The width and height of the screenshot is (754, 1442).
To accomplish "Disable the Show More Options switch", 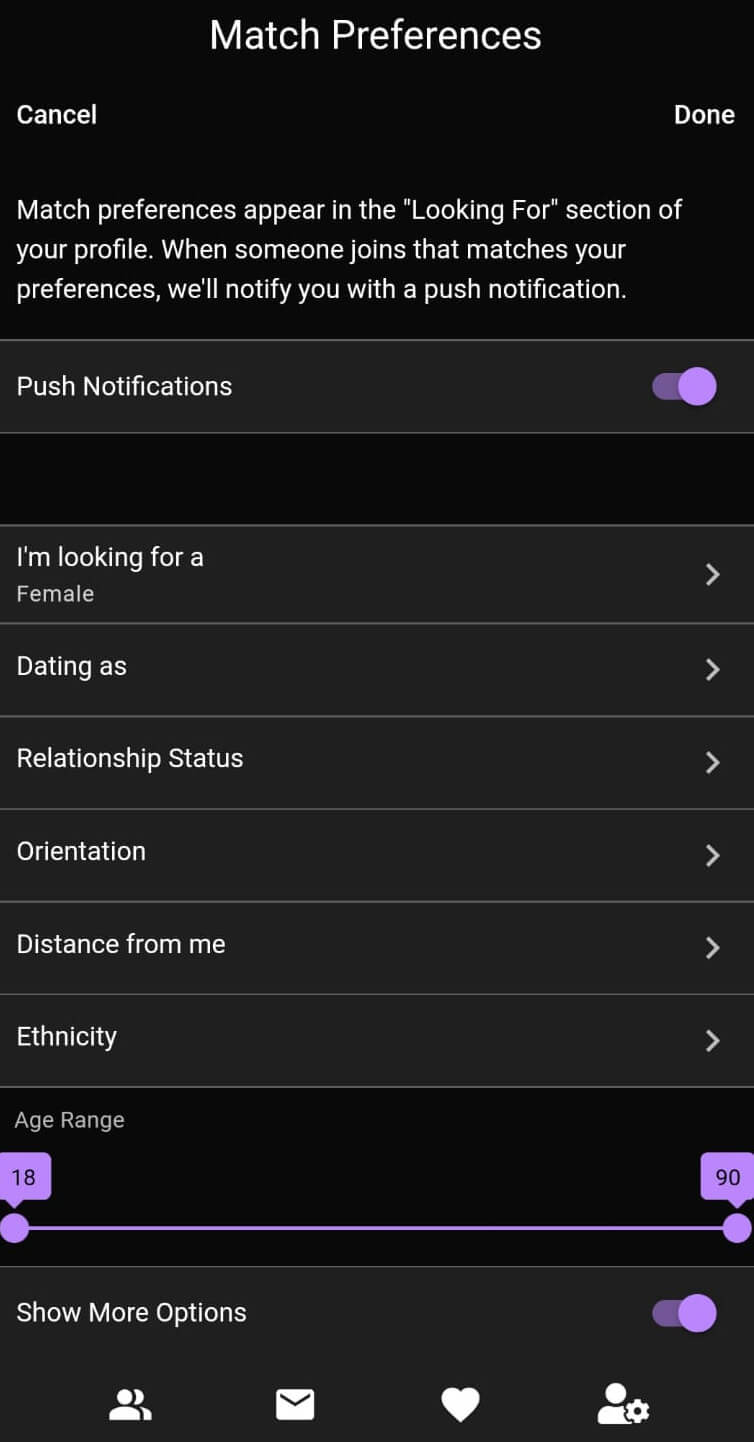I will click(685, 1313).
